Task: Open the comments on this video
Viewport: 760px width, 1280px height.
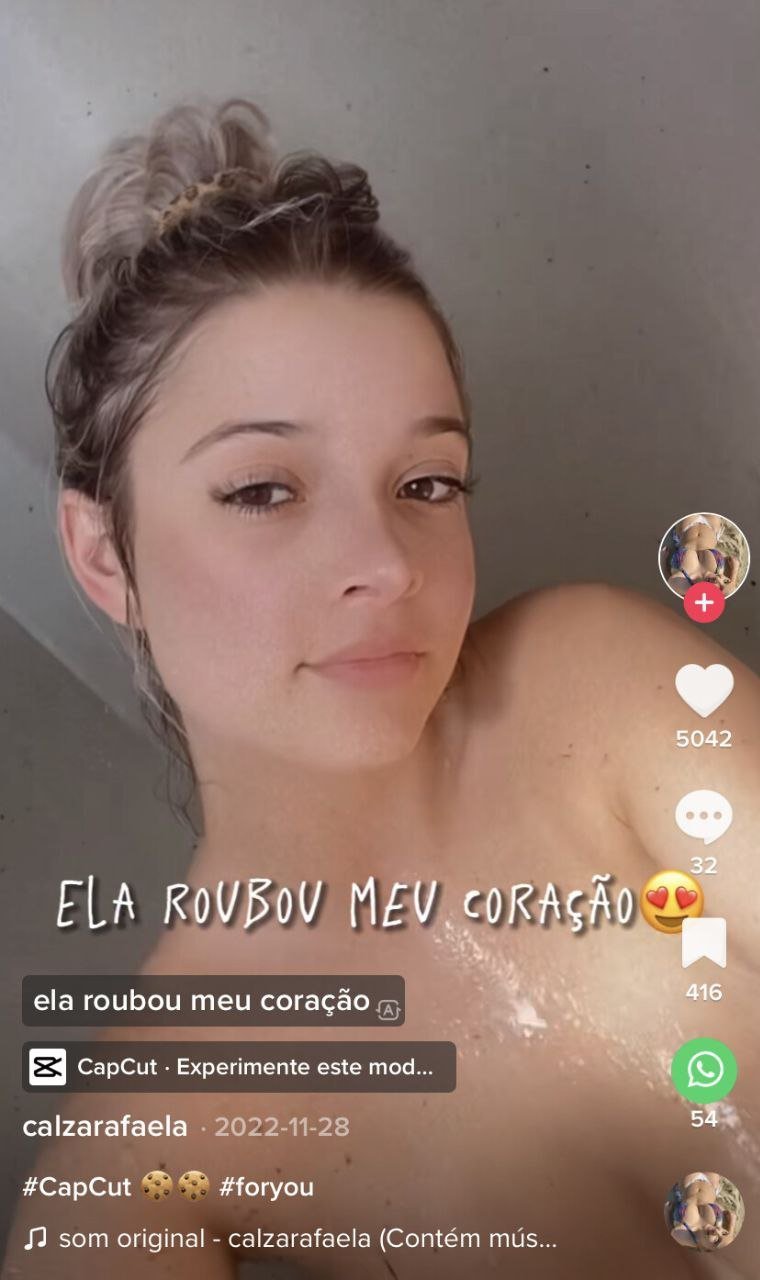Action: 704,816
